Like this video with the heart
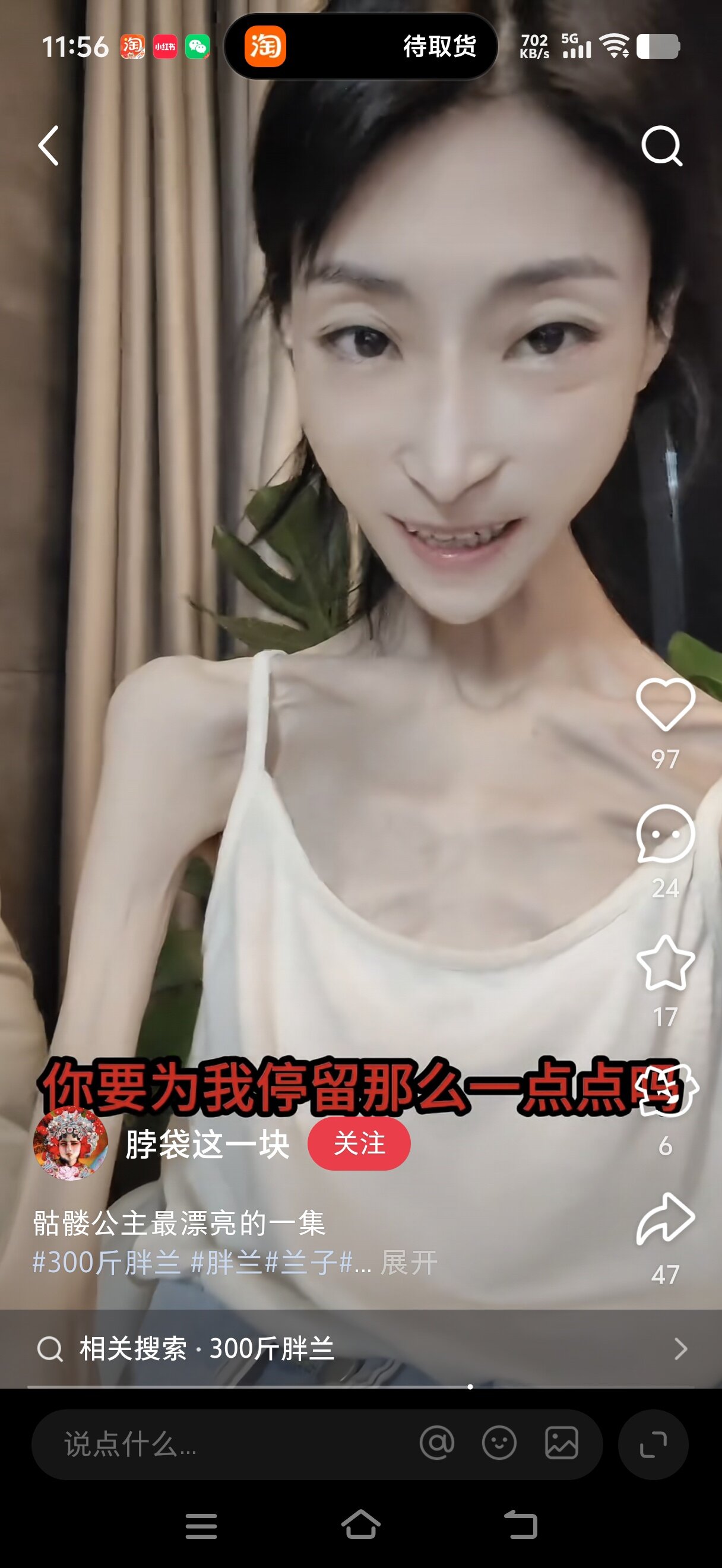Image resolution: width=722 pixels, height=1568 pixels. [x=665, y=705]
